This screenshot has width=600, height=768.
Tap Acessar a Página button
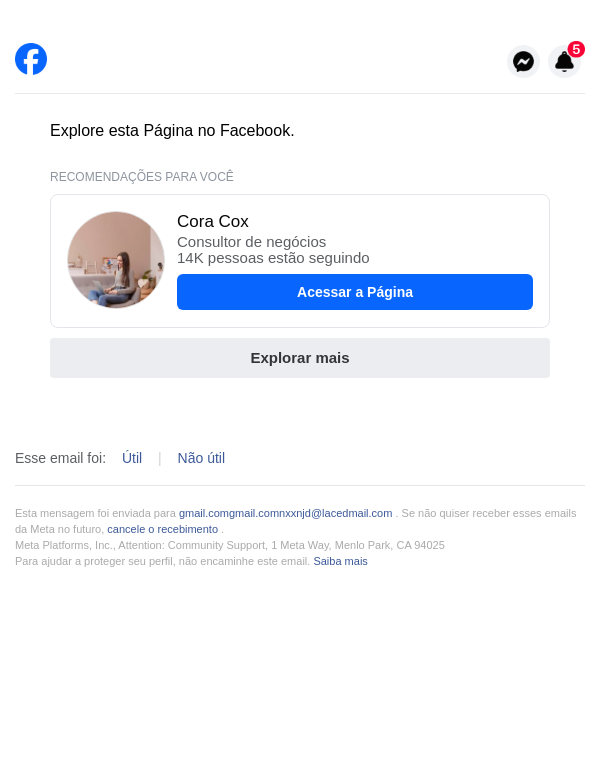[x=355, y=292]
